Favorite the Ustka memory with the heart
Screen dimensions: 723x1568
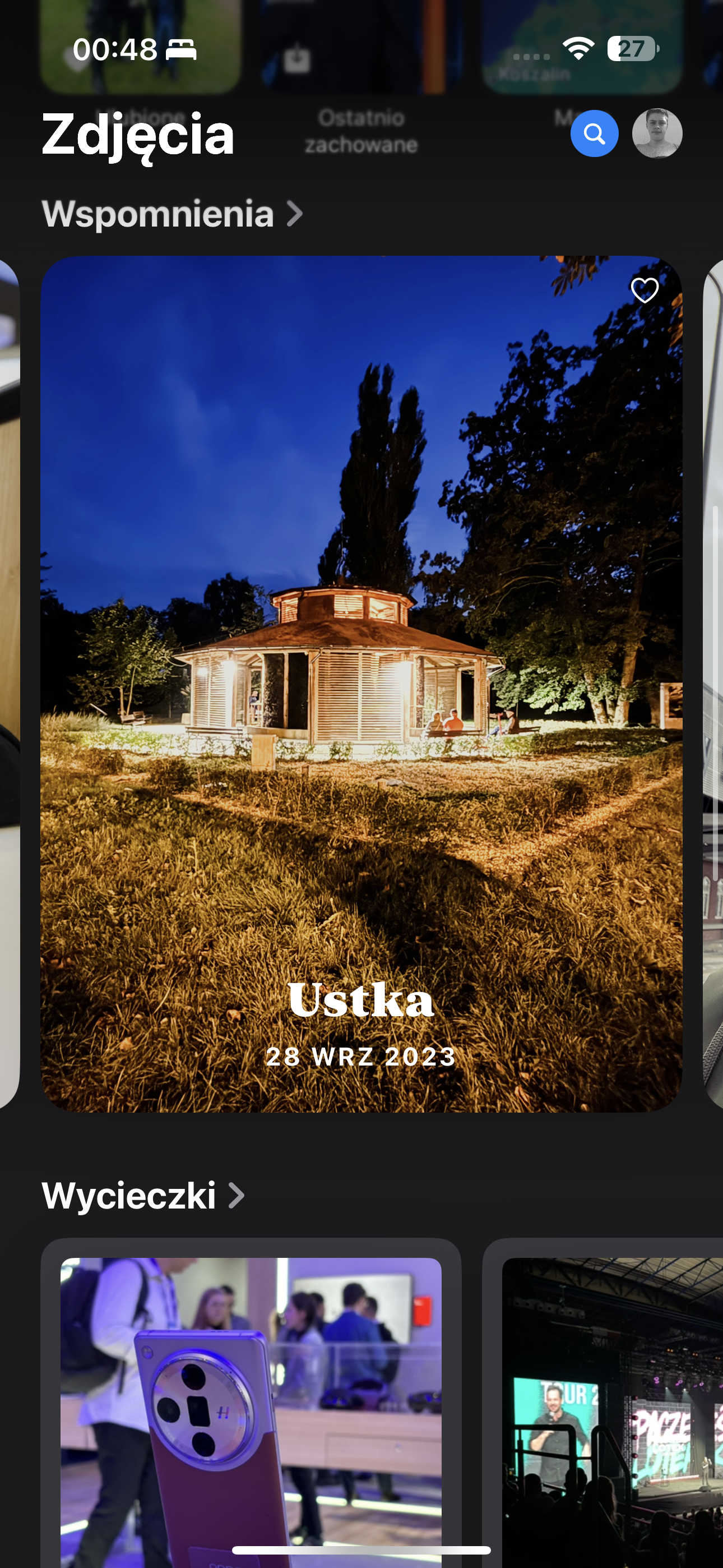pos(645,290)
